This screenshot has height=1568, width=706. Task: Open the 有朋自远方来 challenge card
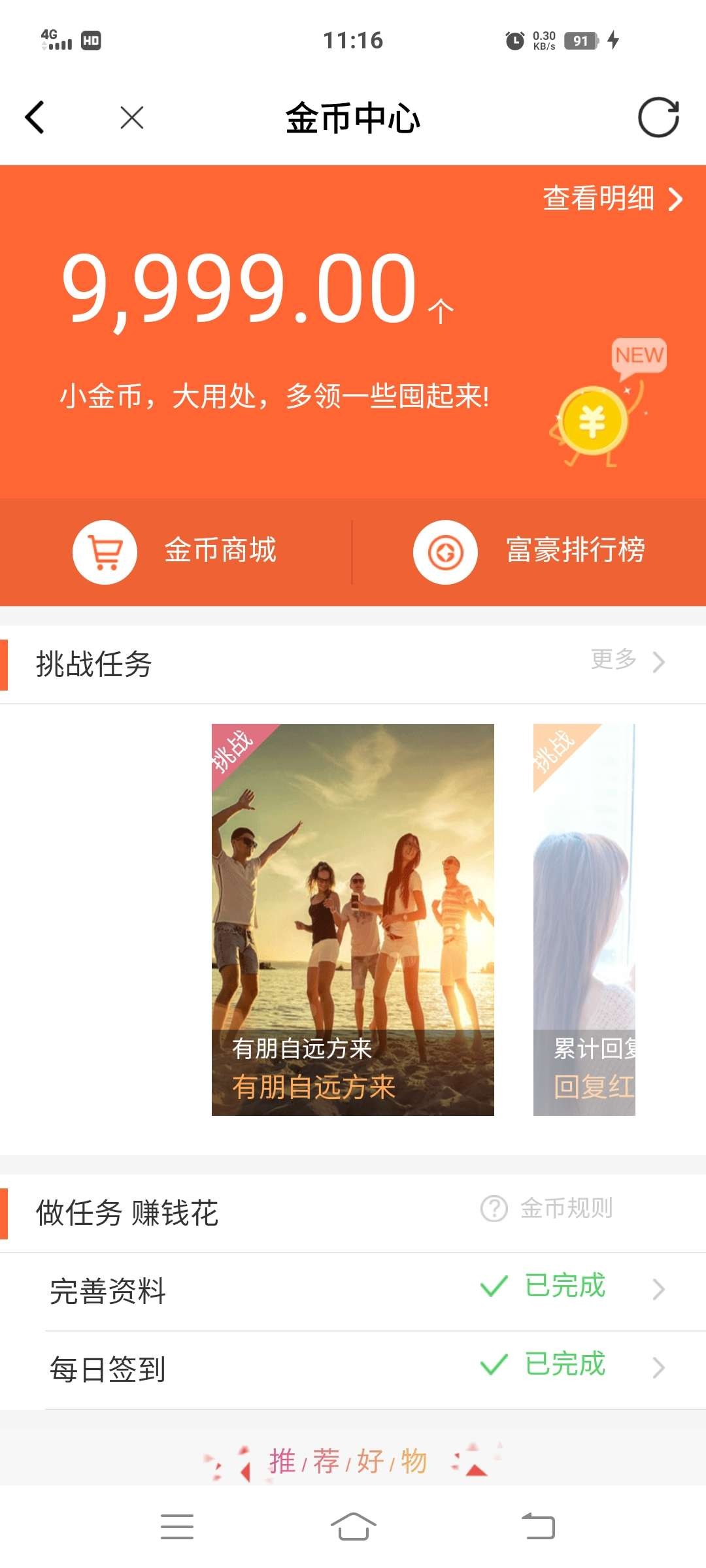tap(352, 919)
